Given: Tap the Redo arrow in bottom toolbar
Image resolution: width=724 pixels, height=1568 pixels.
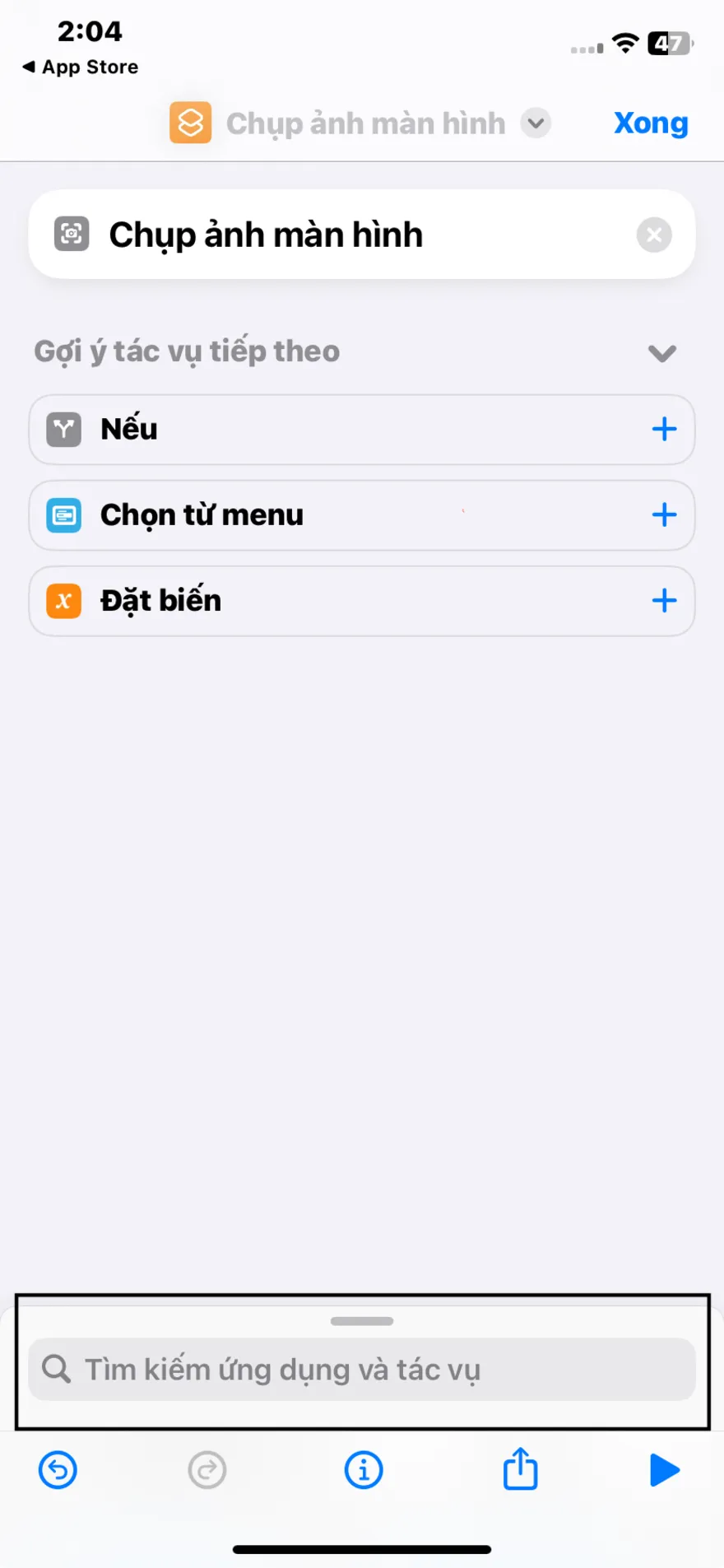Looking at the screenshot, I should [x=207, y=1470].
